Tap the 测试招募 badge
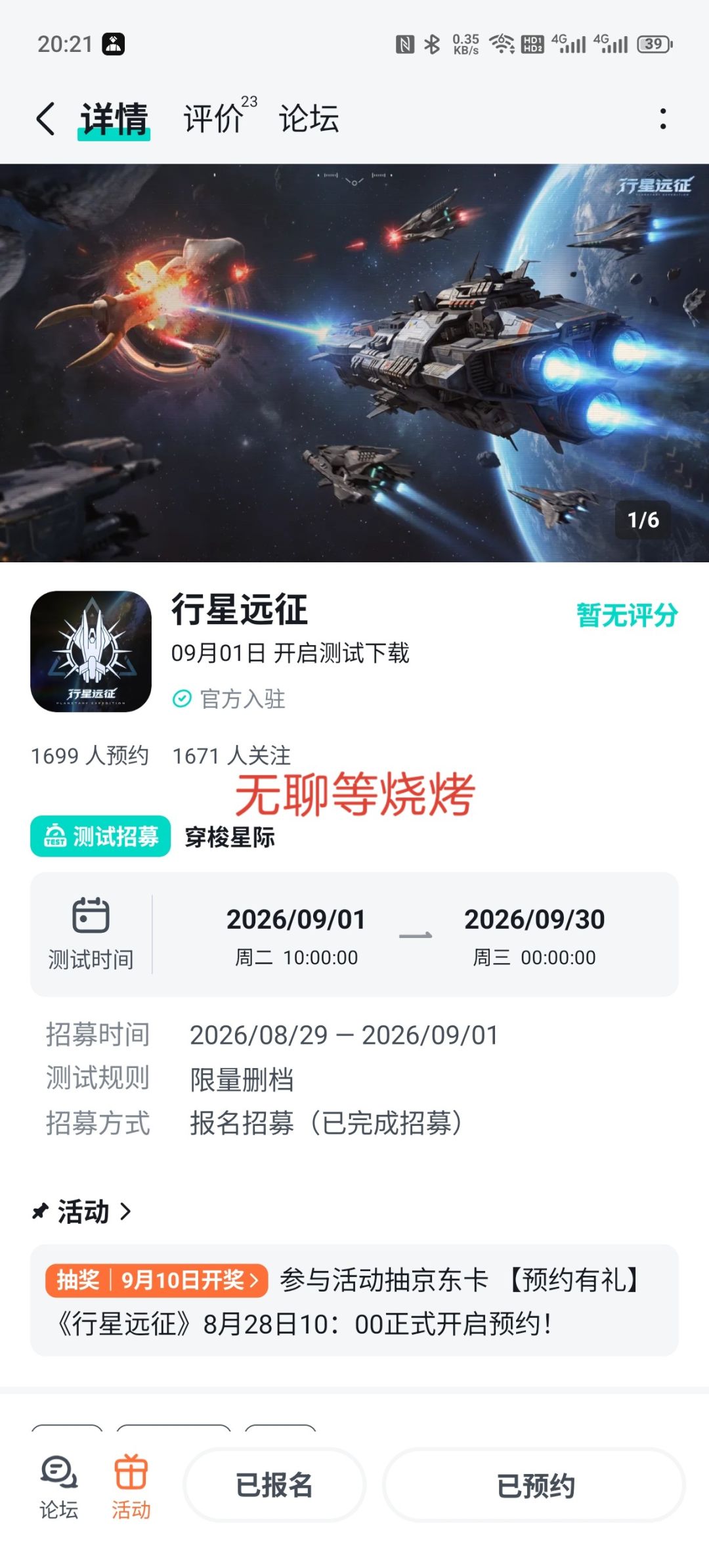Image resolution: width=709 pixels, height=1568 pixels. 100,836
